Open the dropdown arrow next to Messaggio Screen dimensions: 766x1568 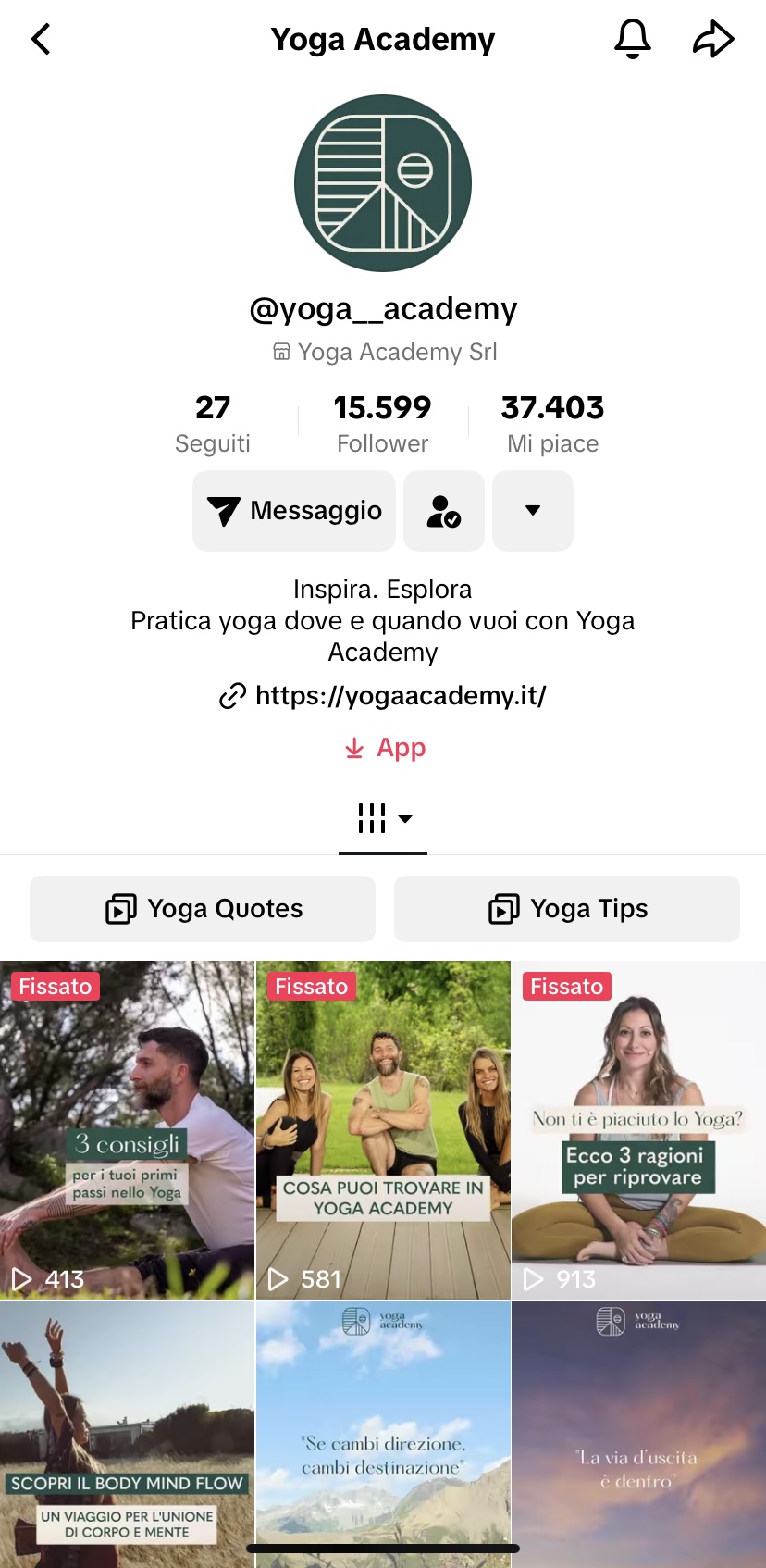tap(532, 510)
